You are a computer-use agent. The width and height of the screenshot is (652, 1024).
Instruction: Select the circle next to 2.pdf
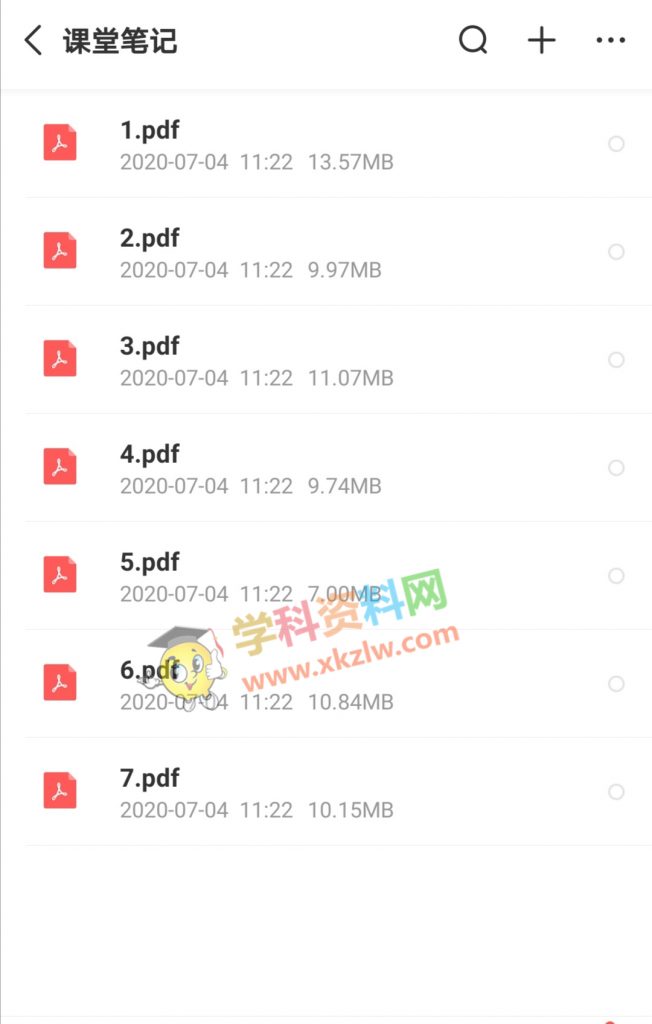click(616, 252)
